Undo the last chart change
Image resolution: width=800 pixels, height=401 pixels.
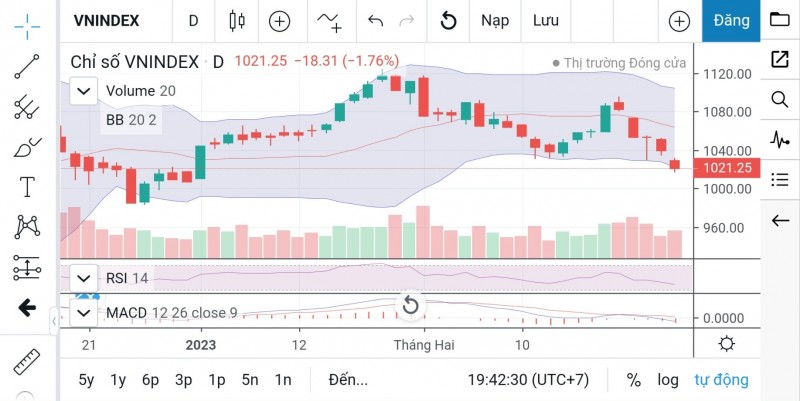point(376,20)
